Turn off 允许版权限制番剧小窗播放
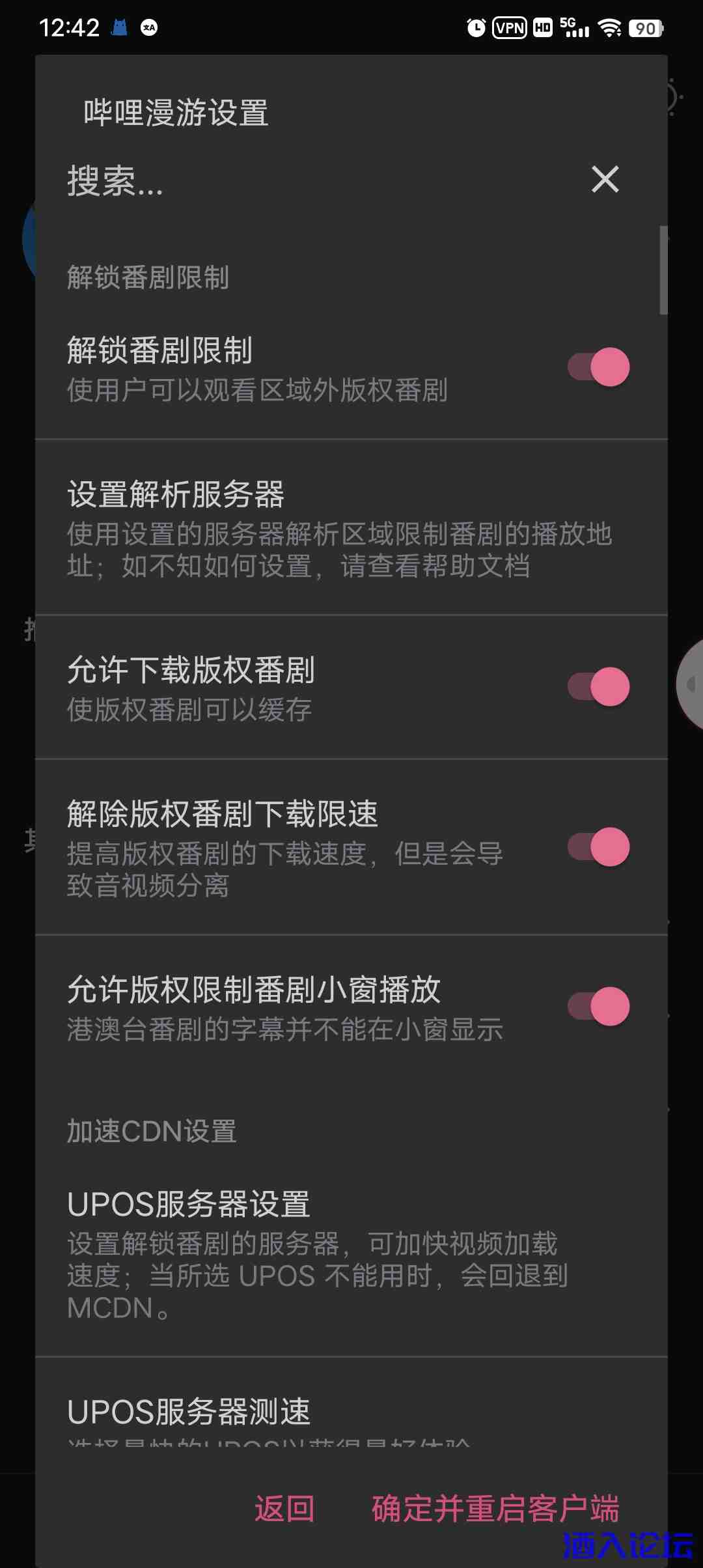The width and height of the screenshot is (703, 1568). click(598, 1006)
